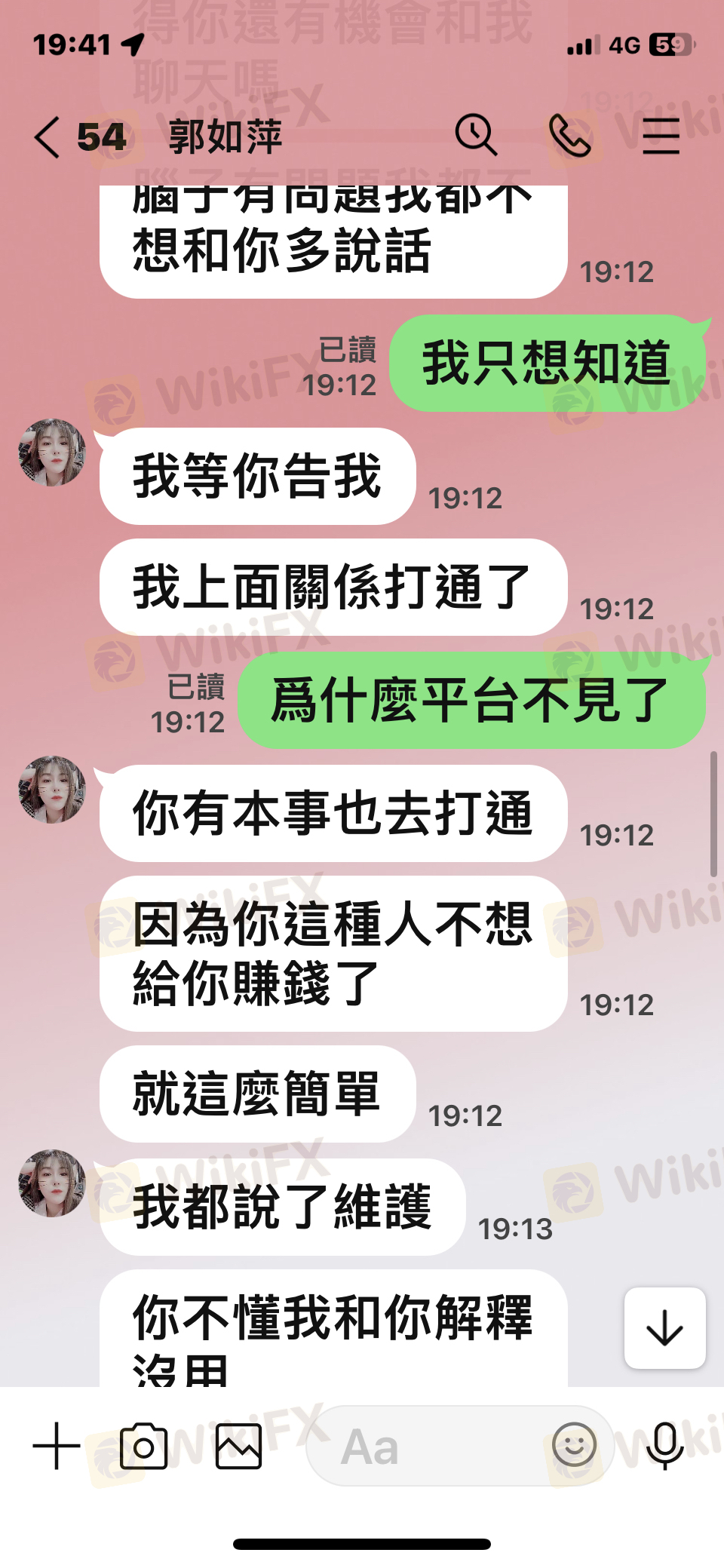Image resolution: width=724 pixels, height=1568 pixels.
Task: Open the photo gallery picker
Action: 238,1446
